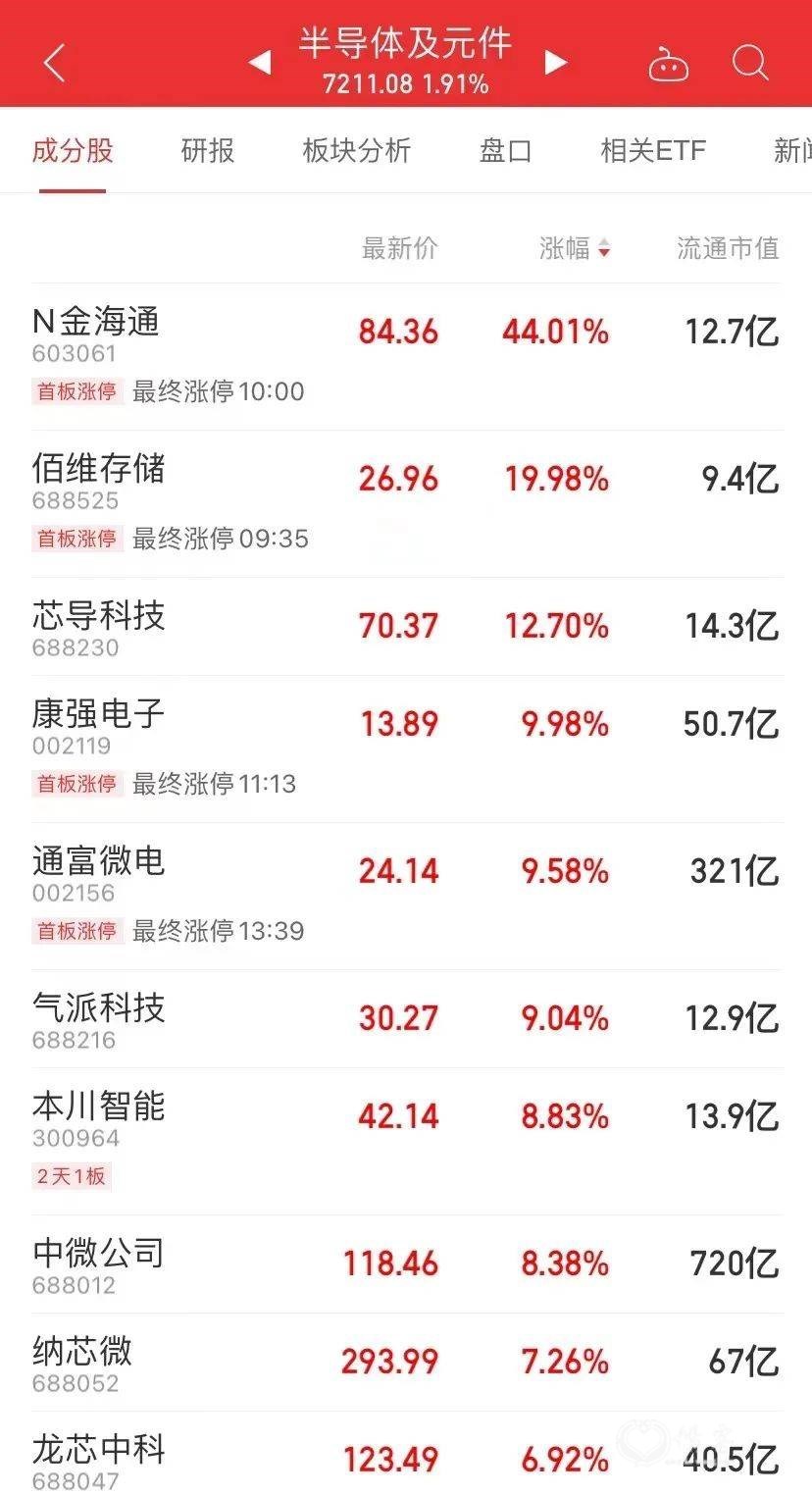Open the 本川智能 stock row
This screenshot has height=1495, width=812.
pos(406,1142)
